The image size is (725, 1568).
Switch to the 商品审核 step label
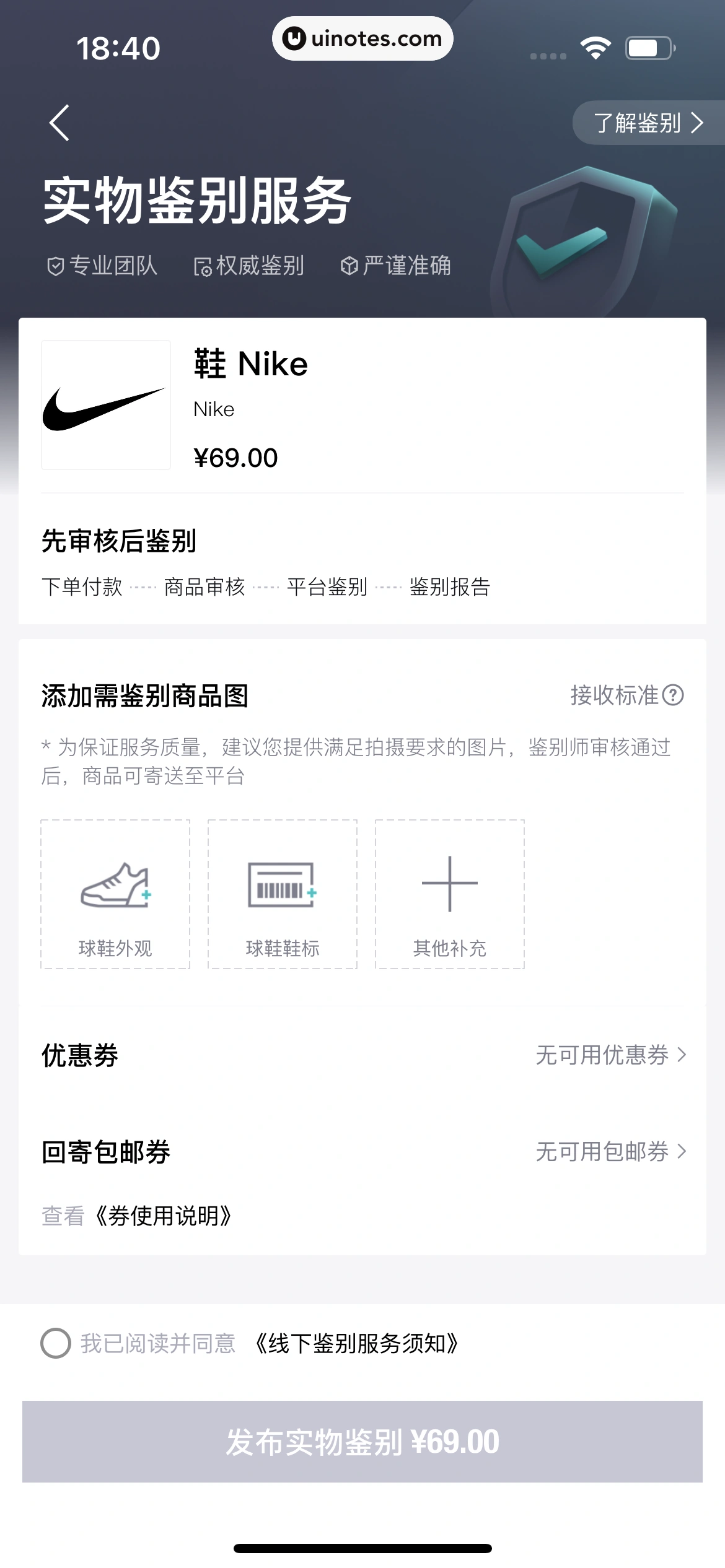click(x=203, y=586)
